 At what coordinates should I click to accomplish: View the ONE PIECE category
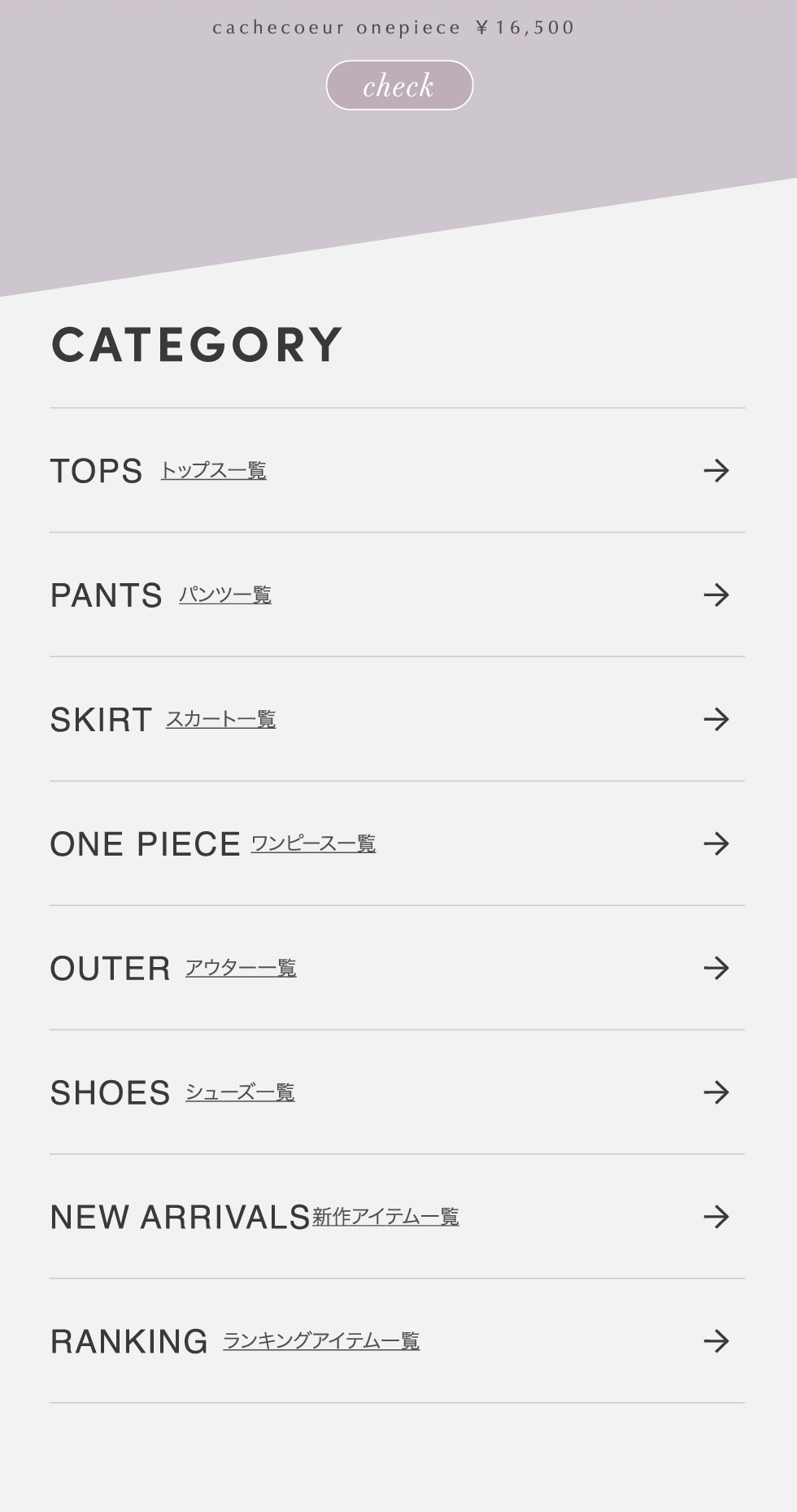click(397, 844)
